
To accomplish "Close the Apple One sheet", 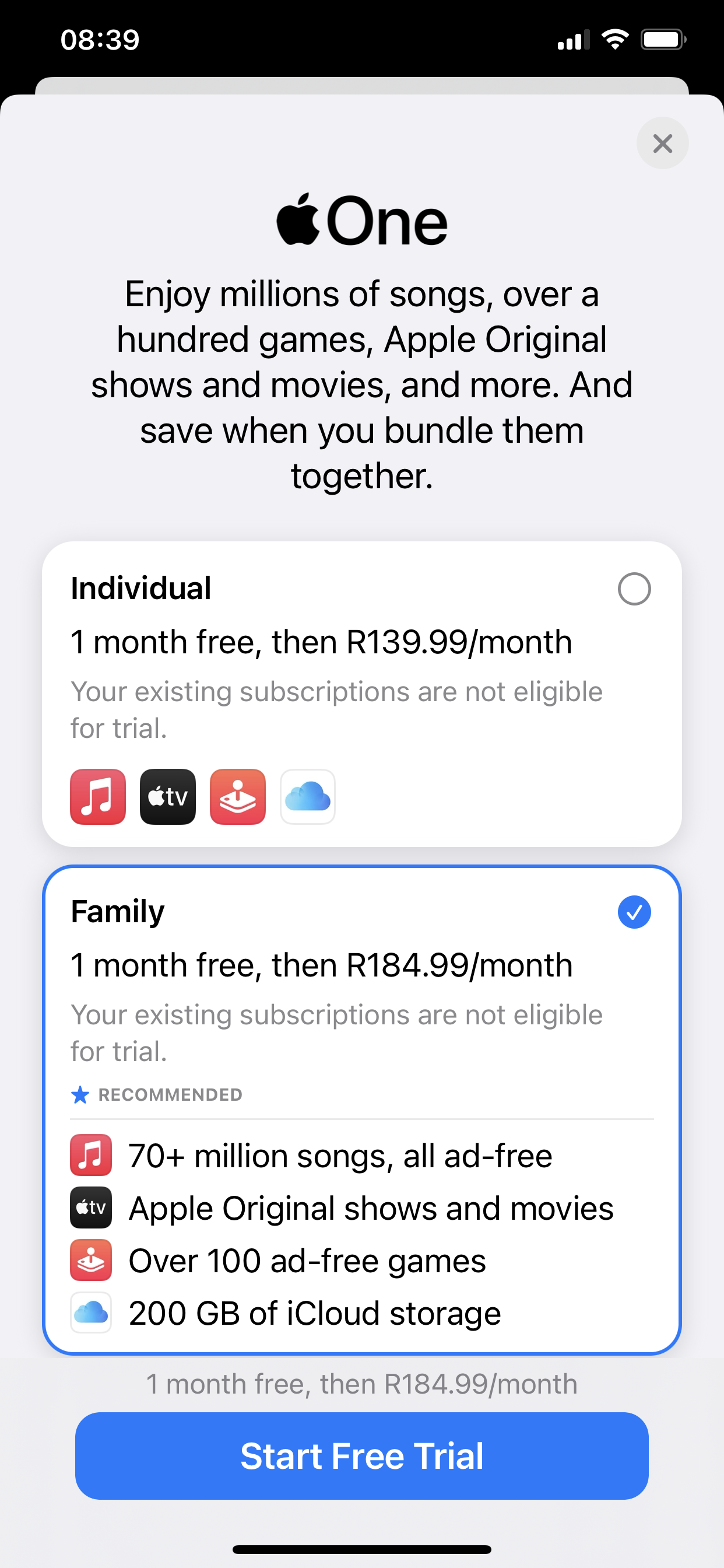I will click(662, 143).
